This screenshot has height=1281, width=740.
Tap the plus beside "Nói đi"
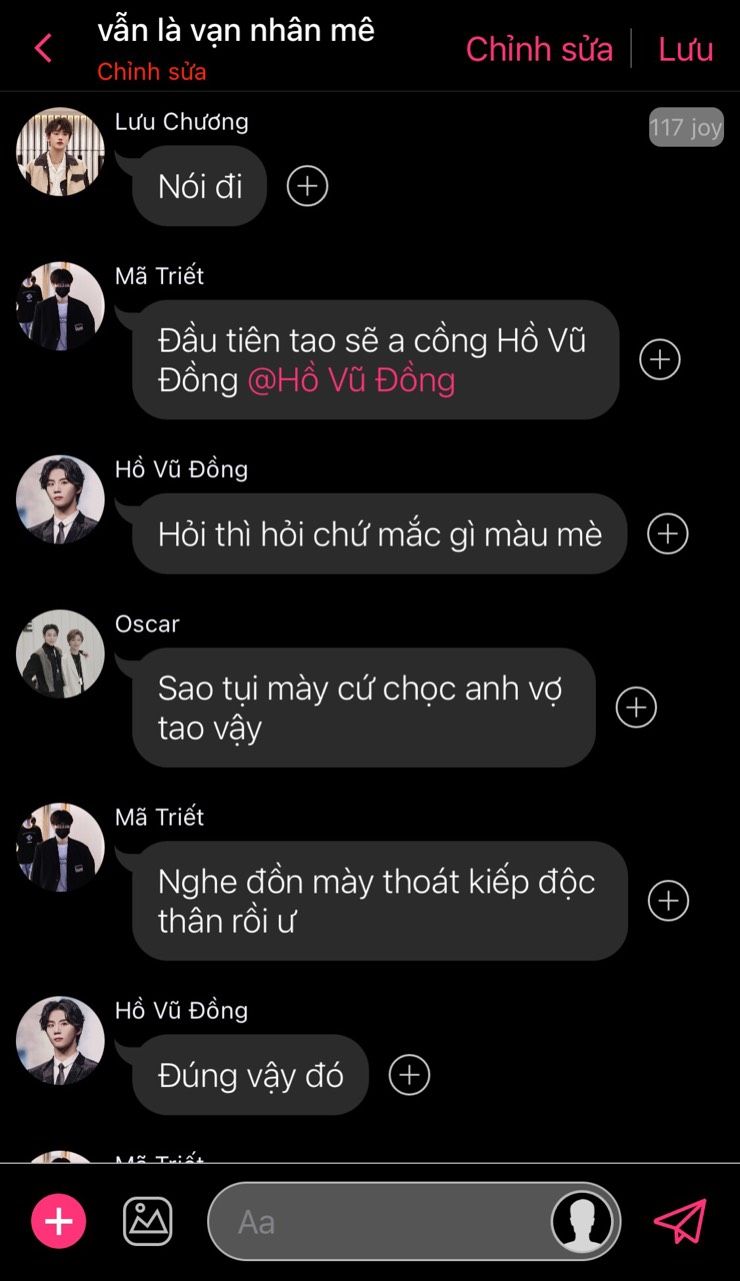point(307,186)
